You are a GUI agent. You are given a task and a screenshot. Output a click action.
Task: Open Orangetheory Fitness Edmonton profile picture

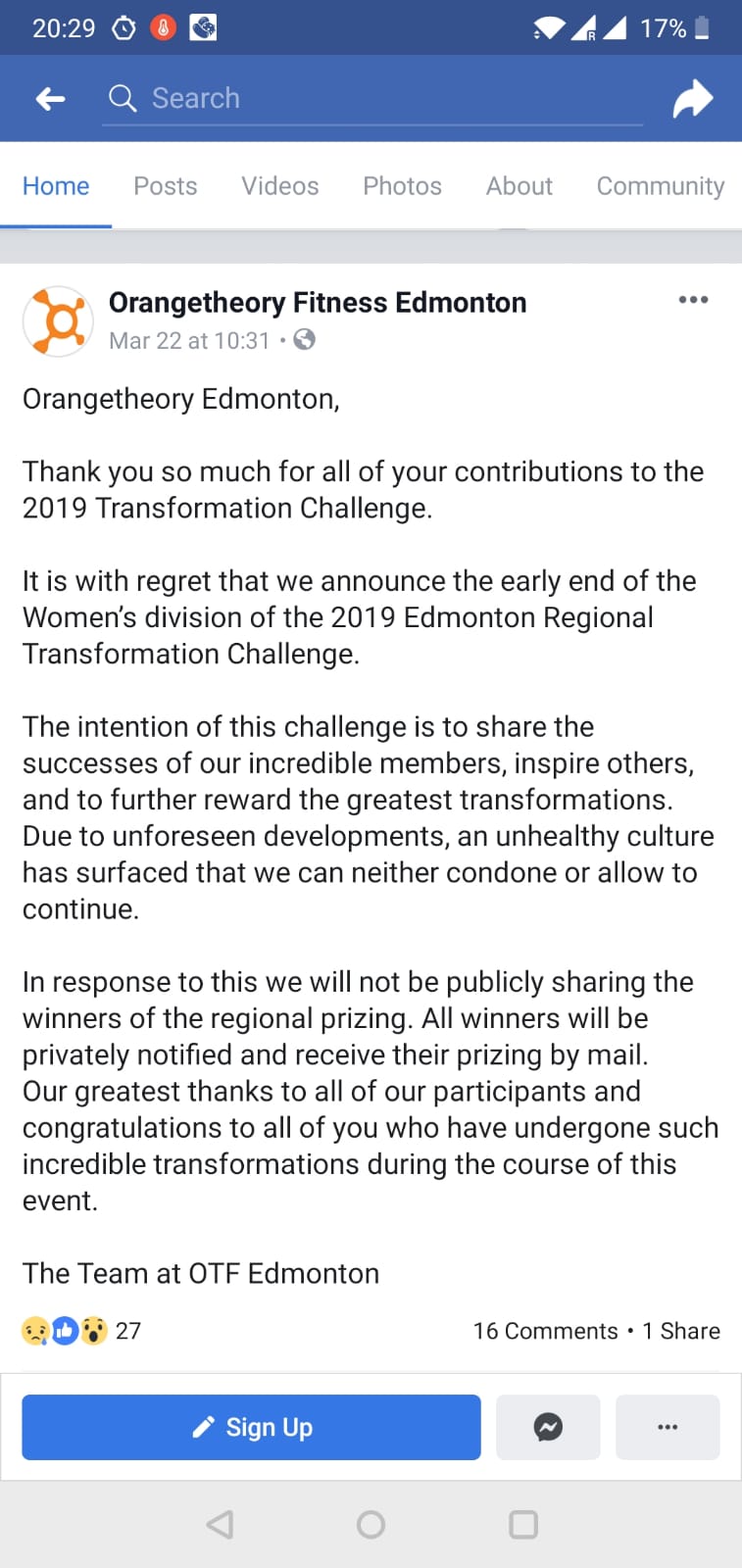58,320
